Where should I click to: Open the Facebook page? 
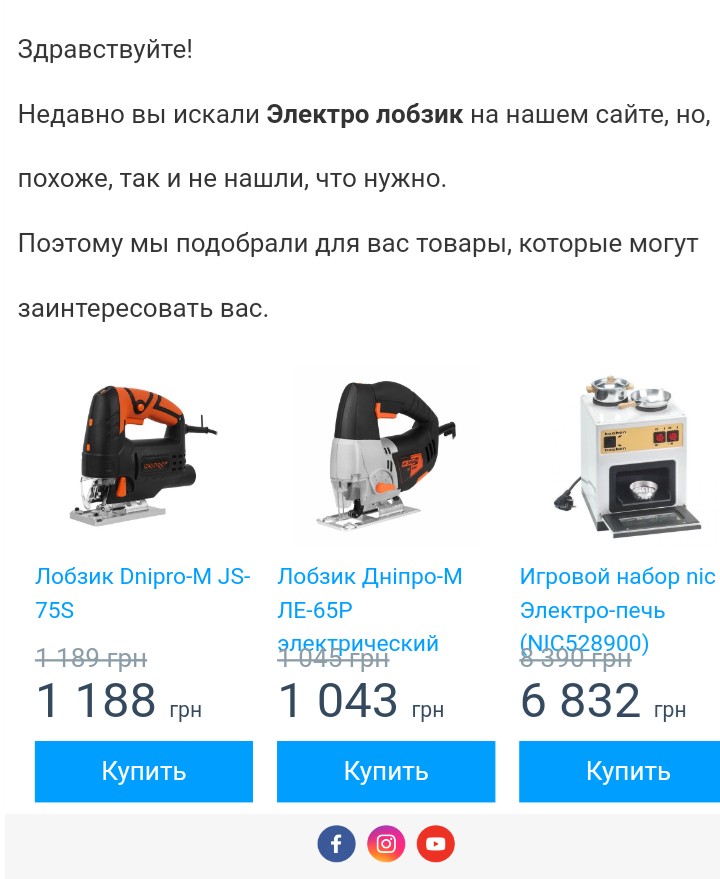pyautogui.click(x=337, y=844)
